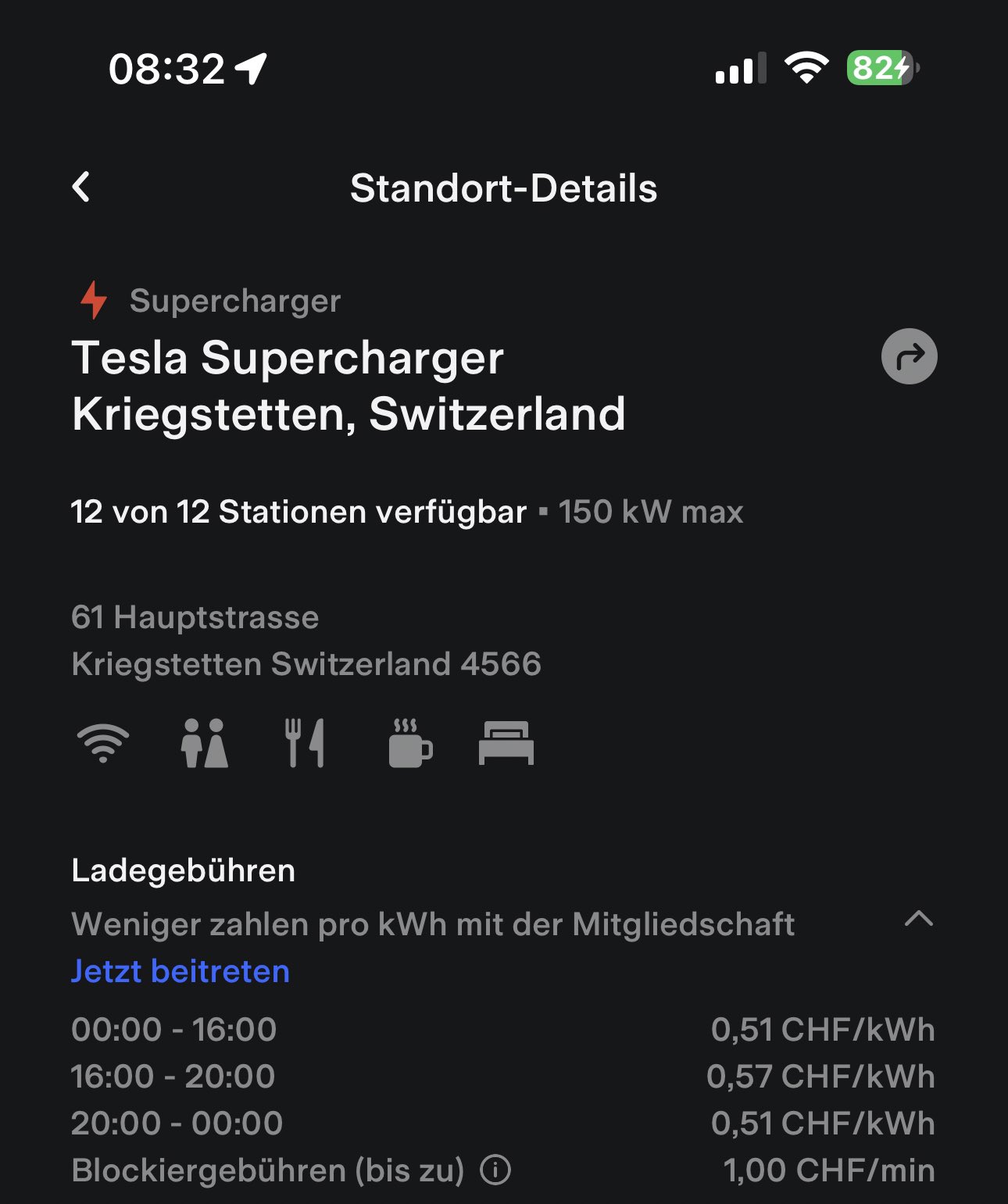Show info about Blockiergebühren
The width and height of the screenshot is (1008, 1204).
pyautogui.click(x=495, y=1170)
